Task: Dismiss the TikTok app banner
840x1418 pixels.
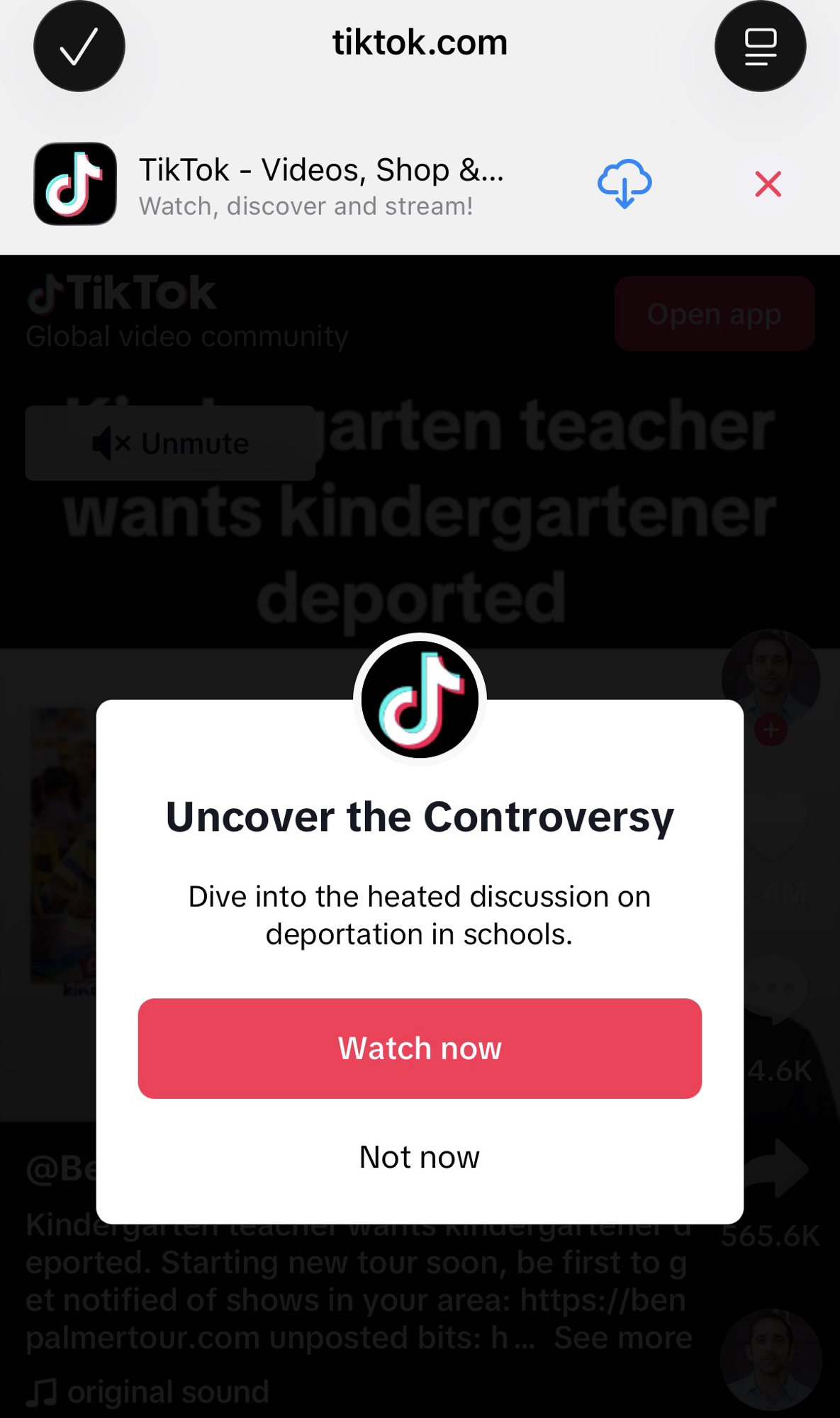Action: (768, 184)
